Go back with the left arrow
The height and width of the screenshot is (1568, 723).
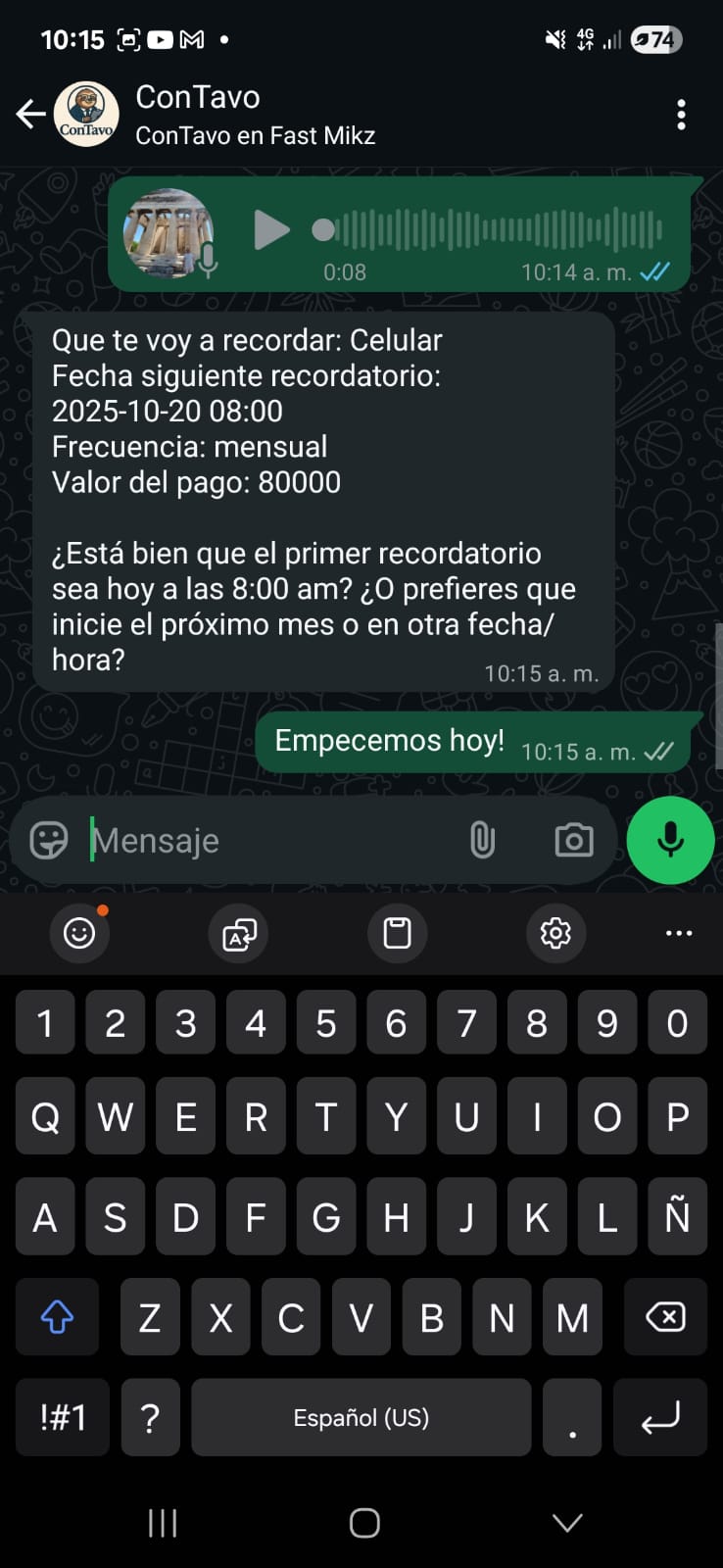(29, 114)
